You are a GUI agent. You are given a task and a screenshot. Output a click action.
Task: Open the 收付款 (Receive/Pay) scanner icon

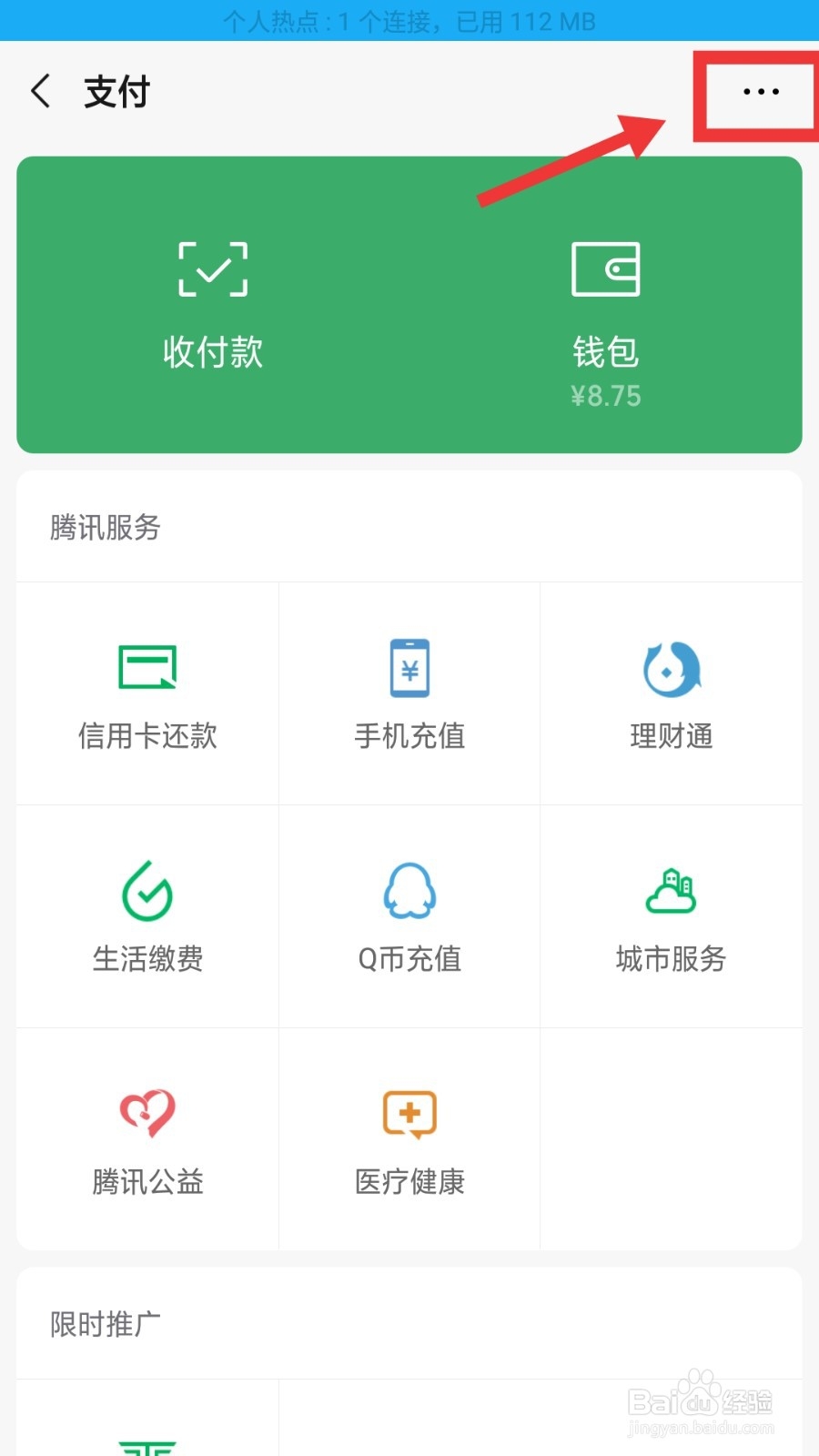pos(212,270)
